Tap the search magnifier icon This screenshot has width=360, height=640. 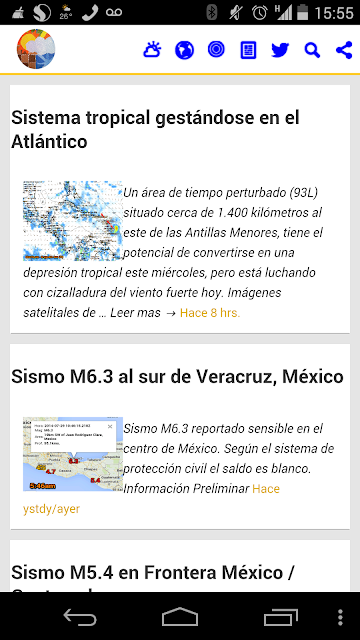312,50
